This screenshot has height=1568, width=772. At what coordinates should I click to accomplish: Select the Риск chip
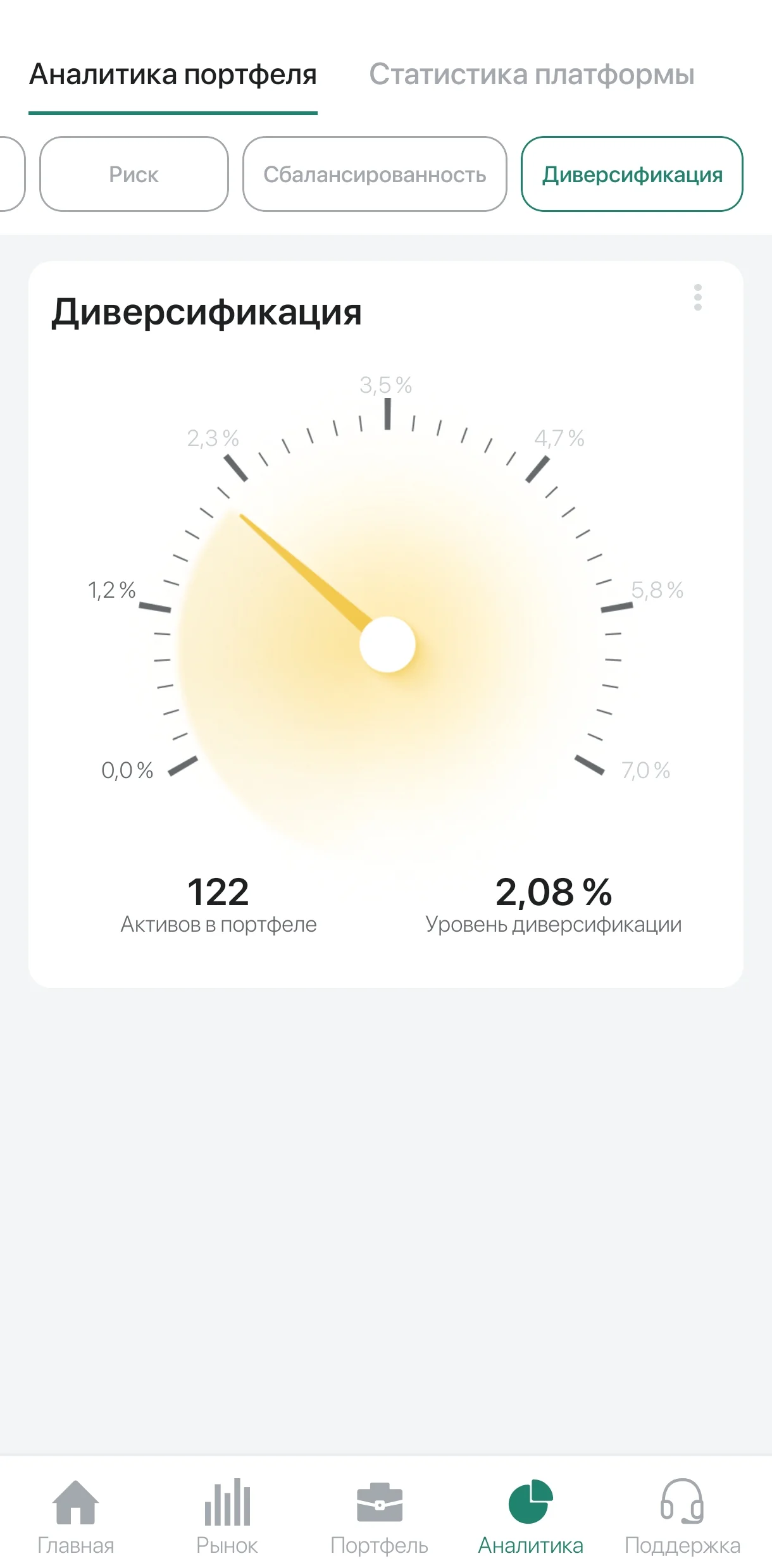tap(134, 174)
